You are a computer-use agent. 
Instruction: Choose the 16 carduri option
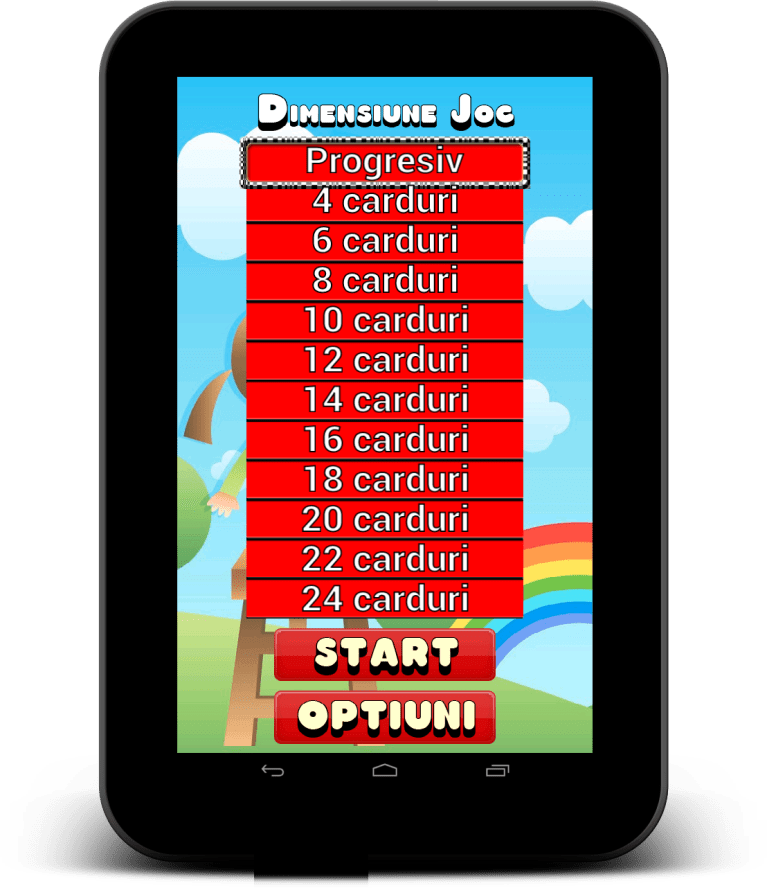(385, 440)
